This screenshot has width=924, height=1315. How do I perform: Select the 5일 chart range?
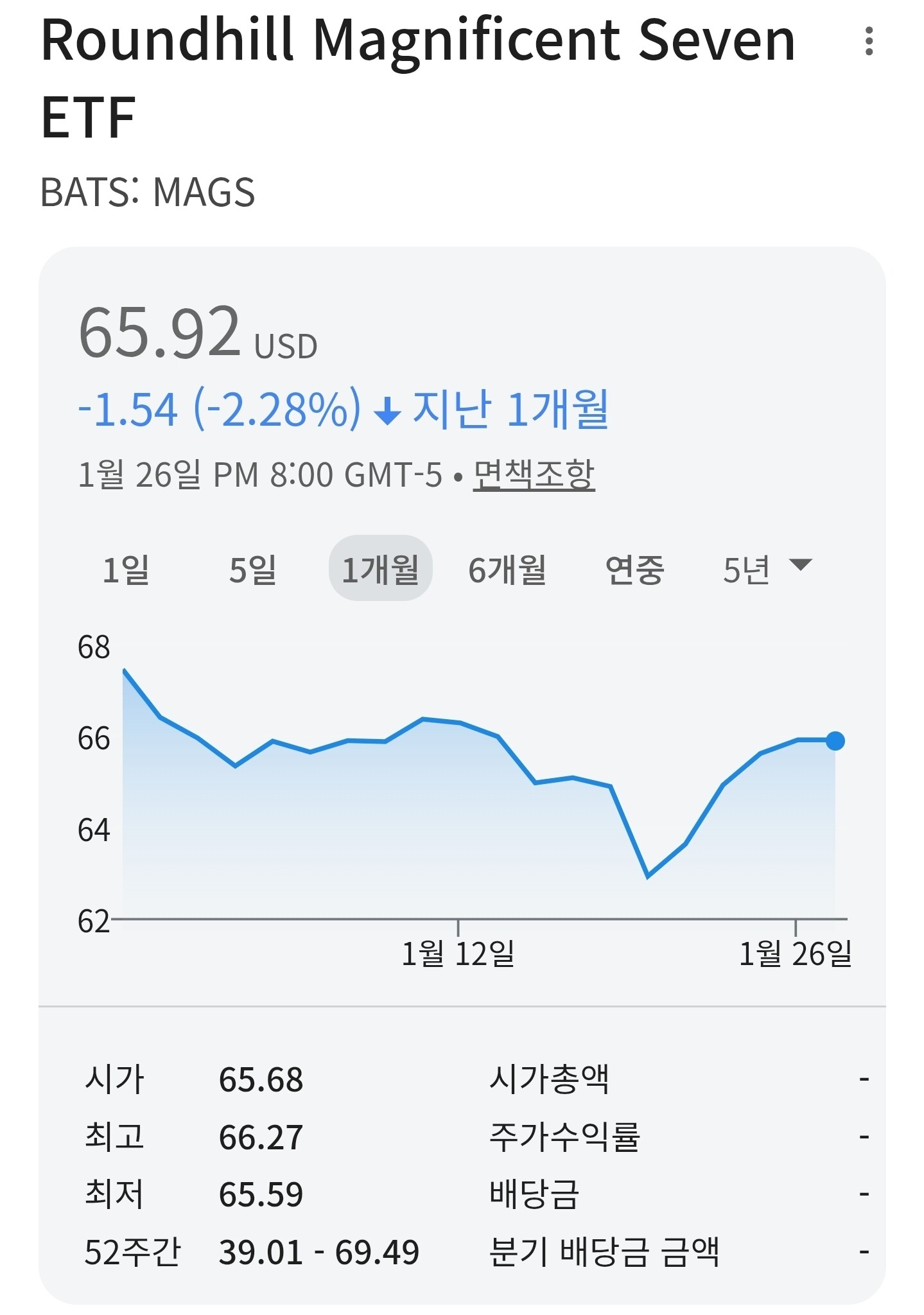click(252, 570)
